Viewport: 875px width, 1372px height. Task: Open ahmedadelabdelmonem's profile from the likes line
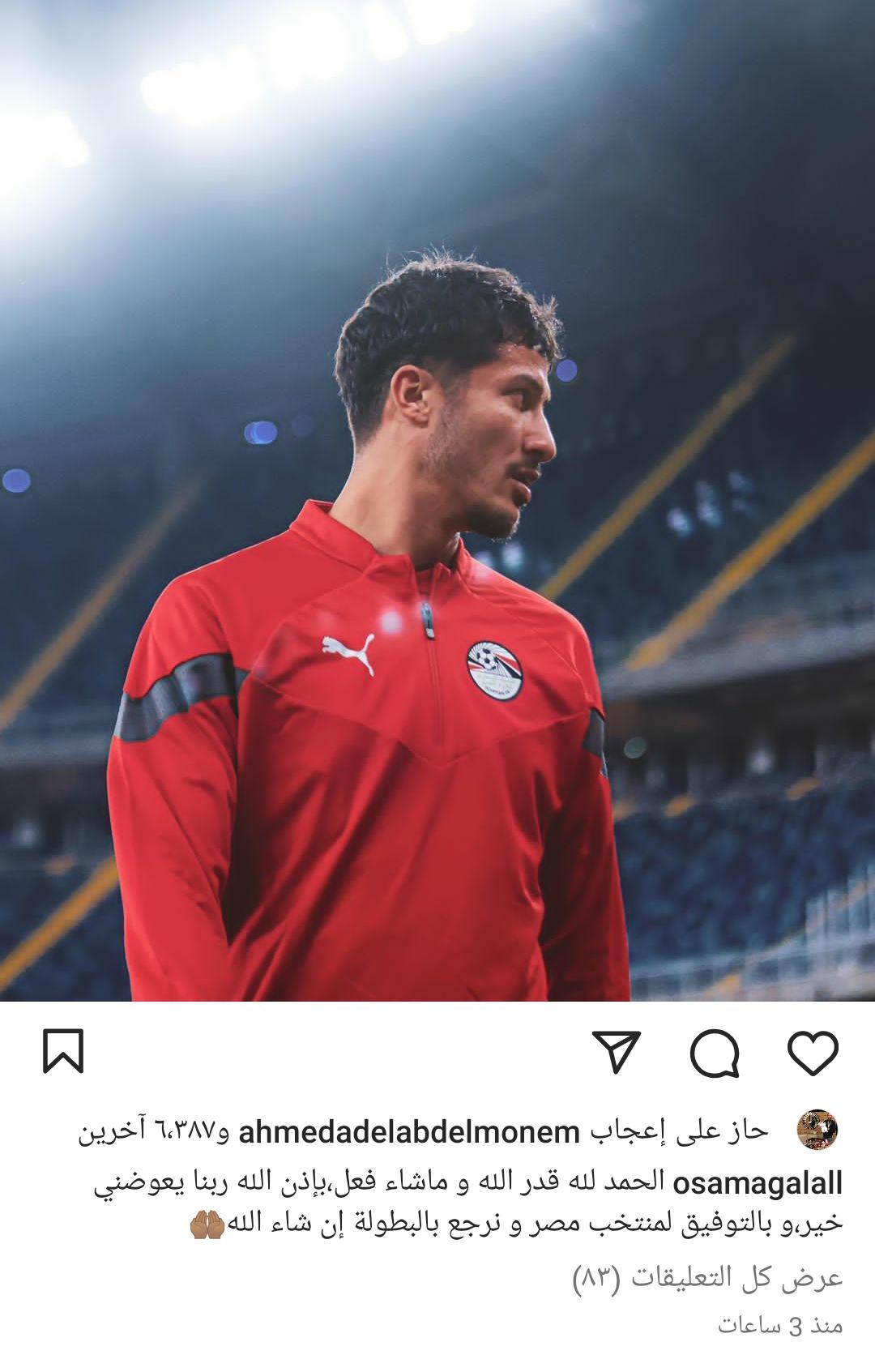point(409,1131)
